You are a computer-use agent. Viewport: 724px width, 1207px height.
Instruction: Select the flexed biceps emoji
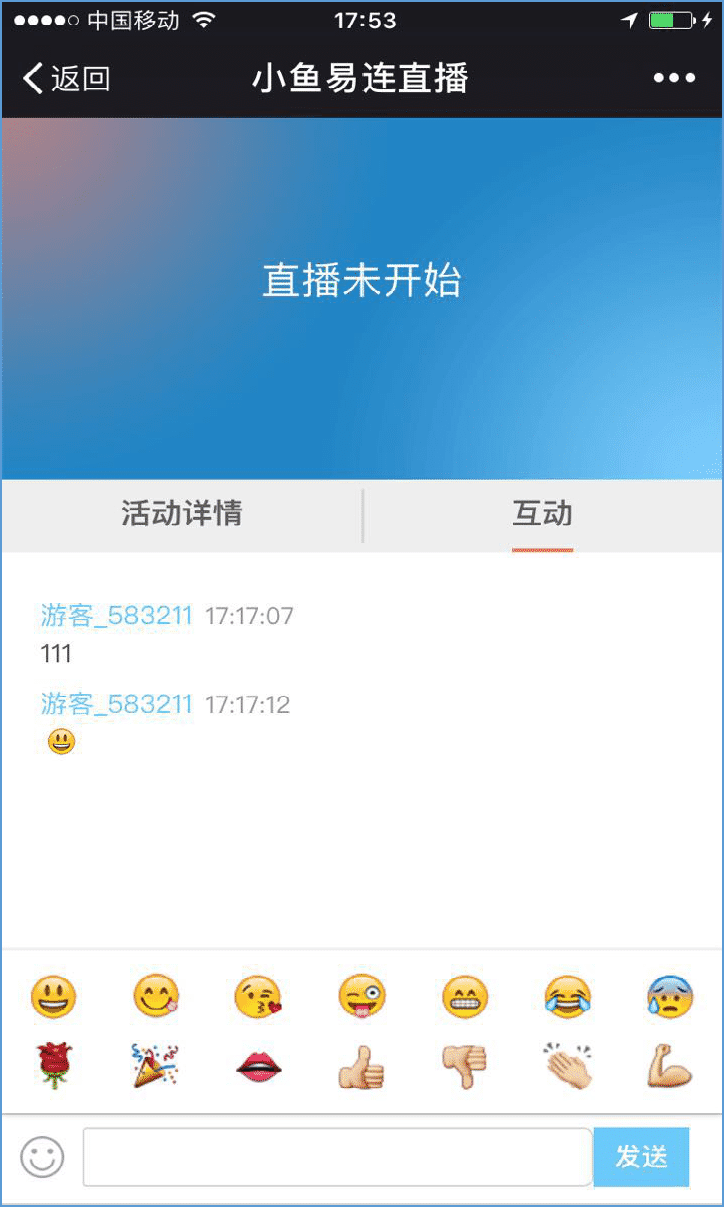point(666,1066)
